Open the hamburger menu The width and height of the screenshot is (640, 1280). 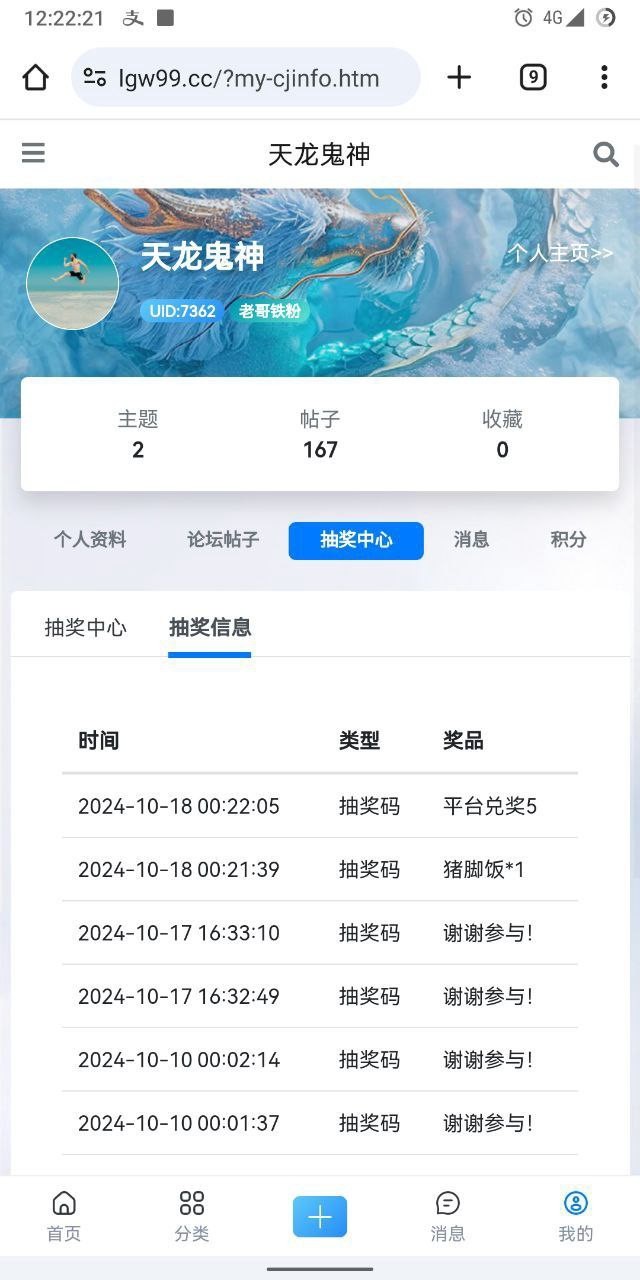pyautogui.click(x=34, y=153)
